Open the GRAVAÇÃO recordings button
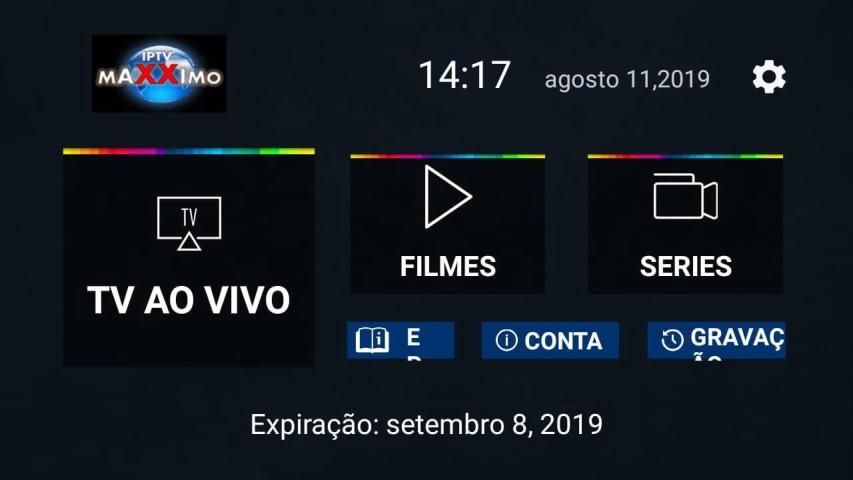Viewport: 853px width, 480px height. pos(716,340)
